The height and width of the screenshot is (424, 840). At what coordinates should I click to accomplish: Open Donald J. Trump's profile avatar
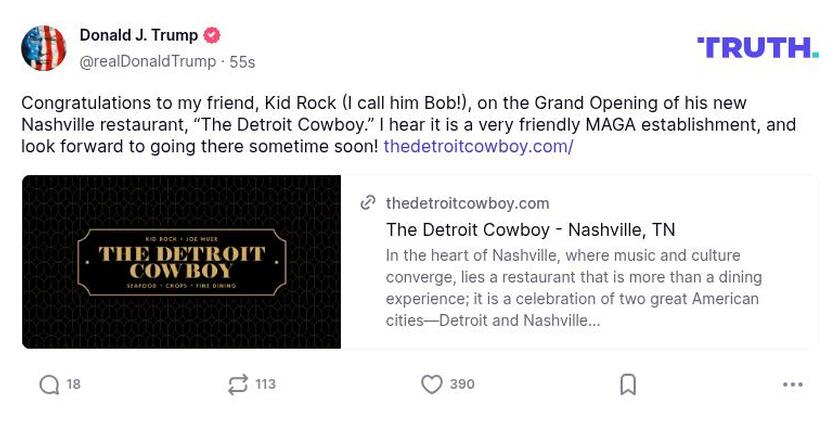click(x=44, y=48)
